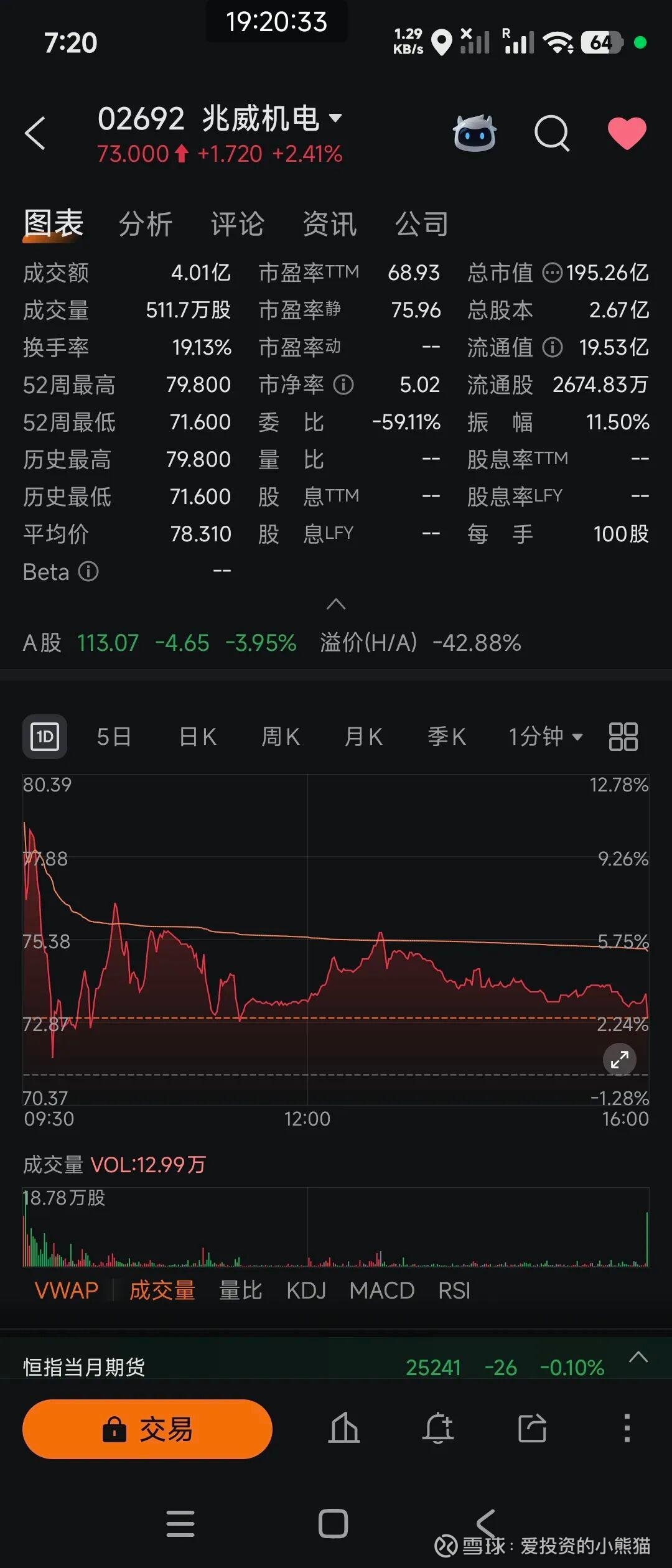Open the 公司 tab
Screen dimensions: 672x1568
[x=422, y=224]
